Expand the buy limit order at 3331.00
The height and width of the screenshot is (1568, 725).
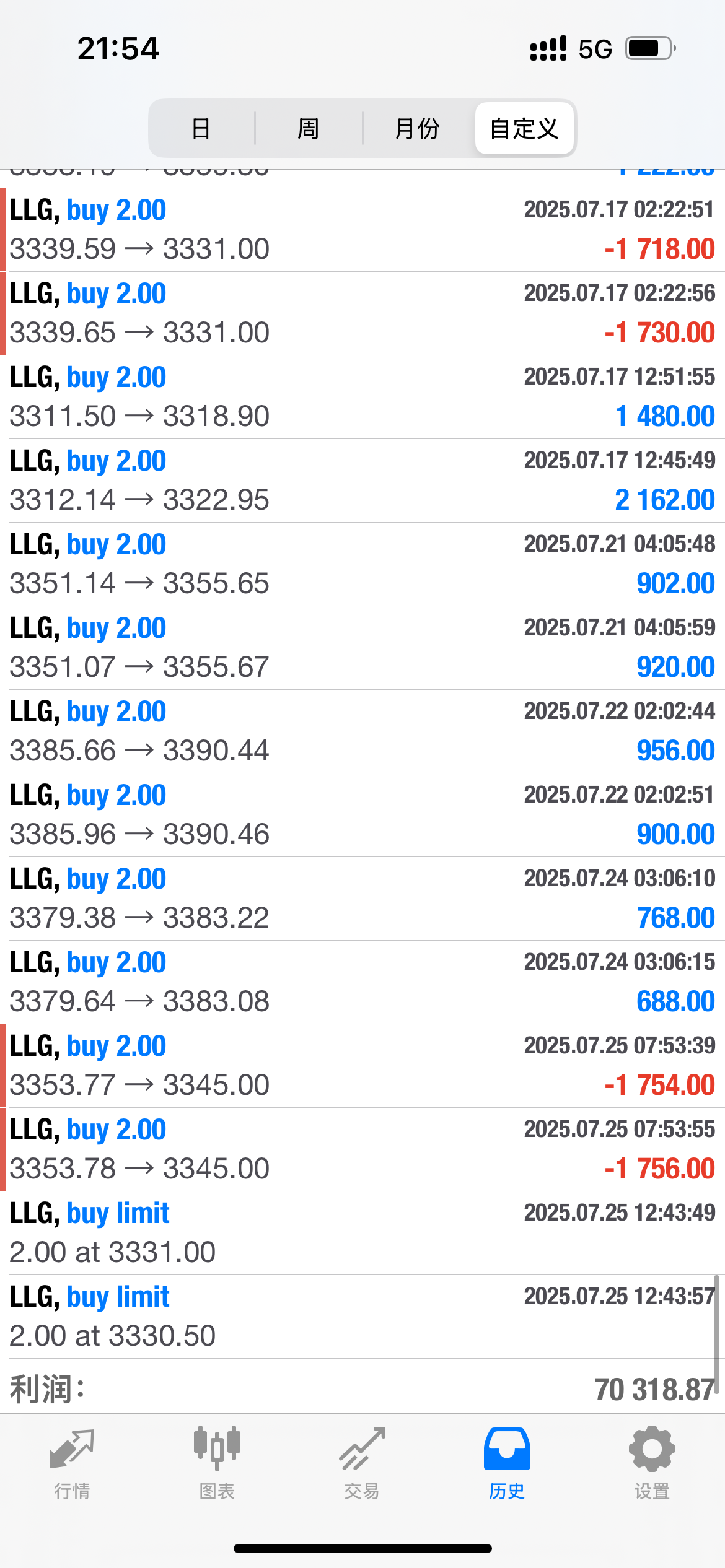362,1233
